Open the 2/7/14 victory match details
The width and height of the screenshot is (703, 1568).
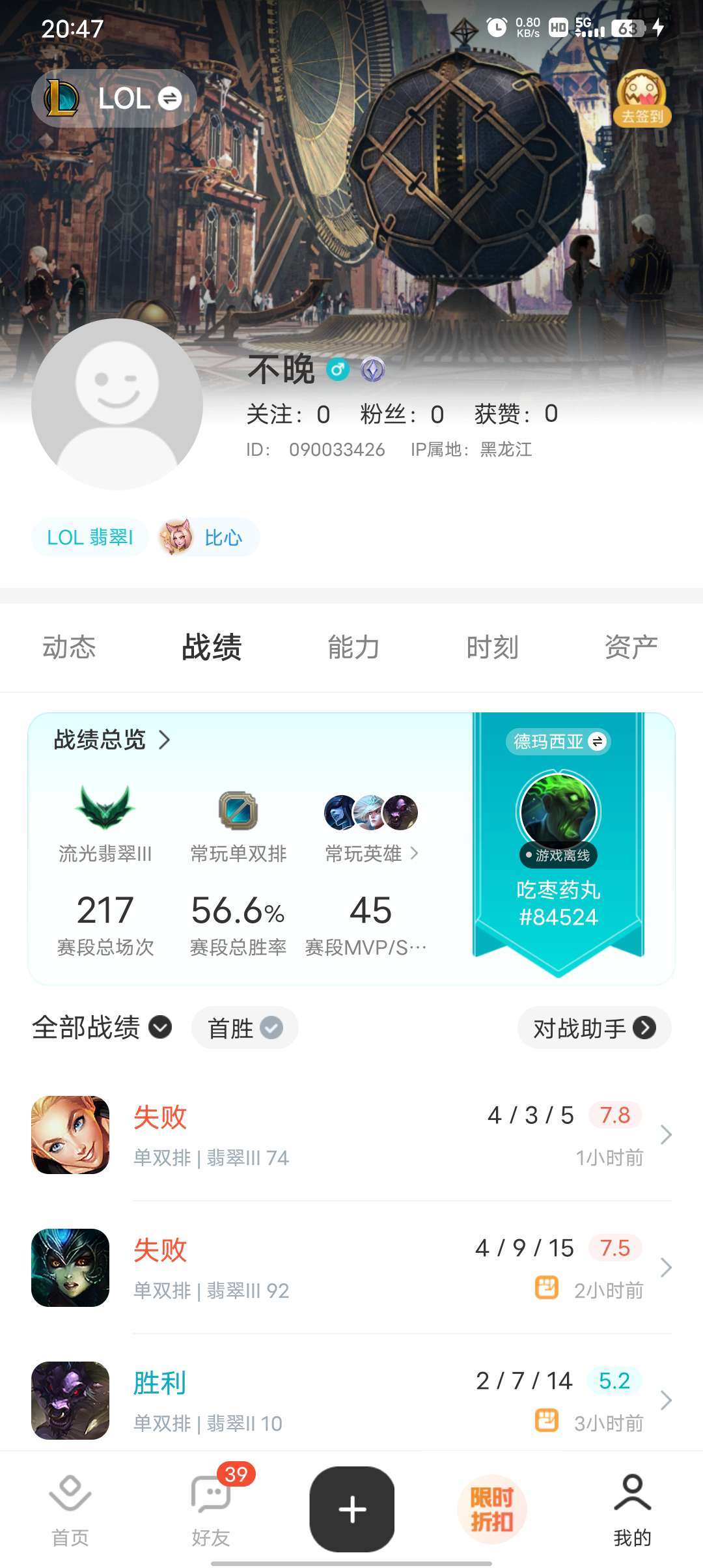351,1400
